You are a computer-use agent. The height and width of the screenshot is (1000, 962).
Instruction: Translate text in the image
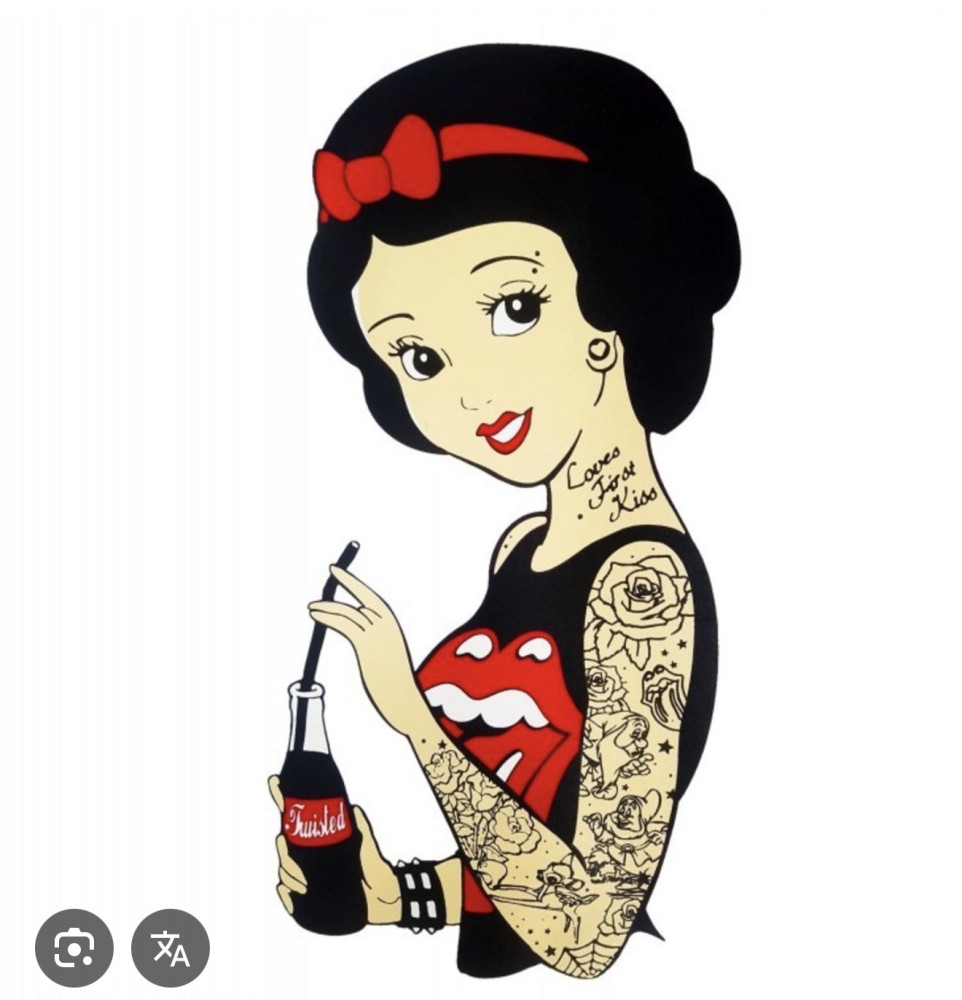click(170, 947)
